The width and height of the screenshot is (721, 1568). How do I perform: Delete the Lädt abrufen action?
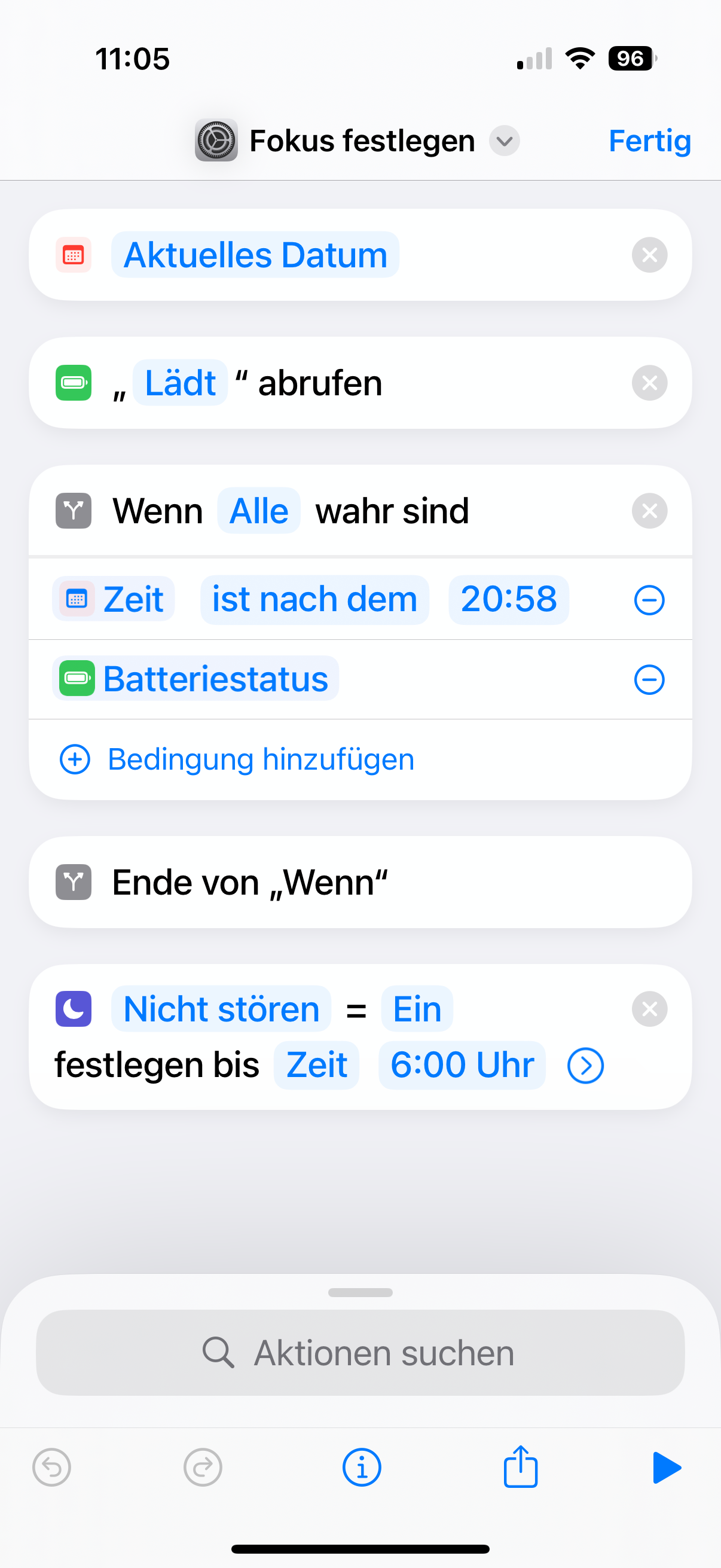649,383
